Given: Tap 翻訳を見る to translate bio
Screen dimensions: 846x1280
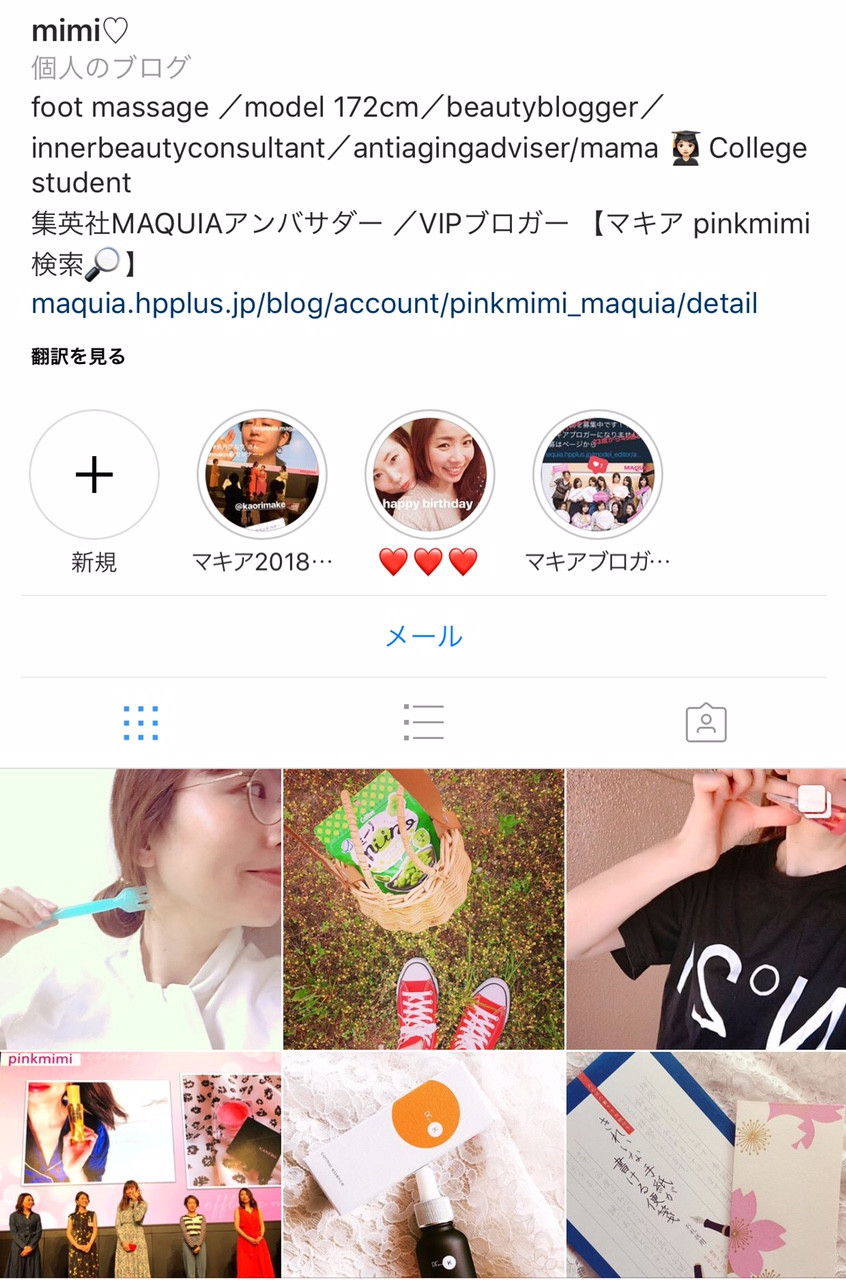Looking at the screenshot, I should click(x=78, y=356).
